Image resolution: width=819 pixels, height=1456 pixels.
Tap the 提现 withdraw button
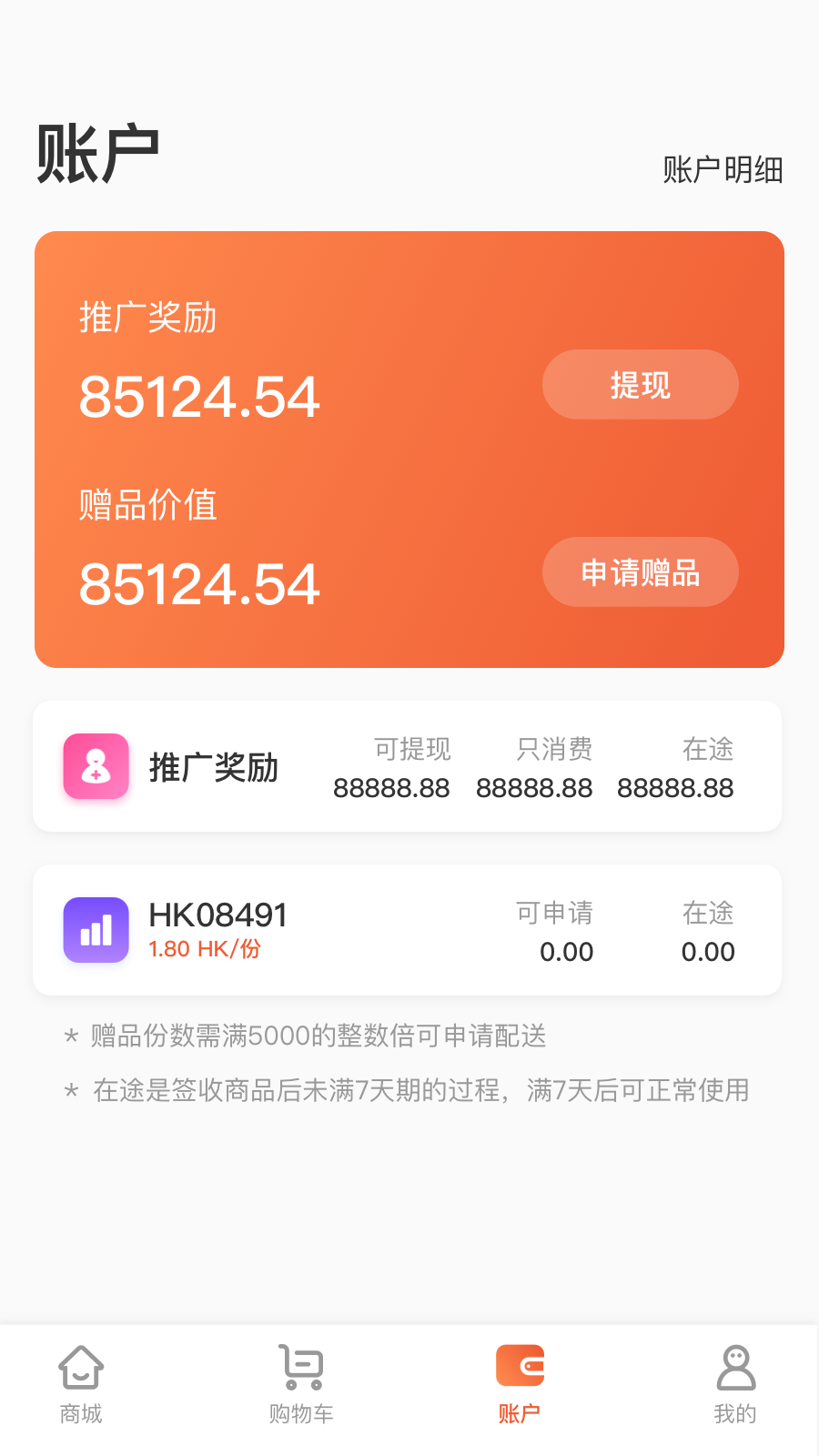640,385
